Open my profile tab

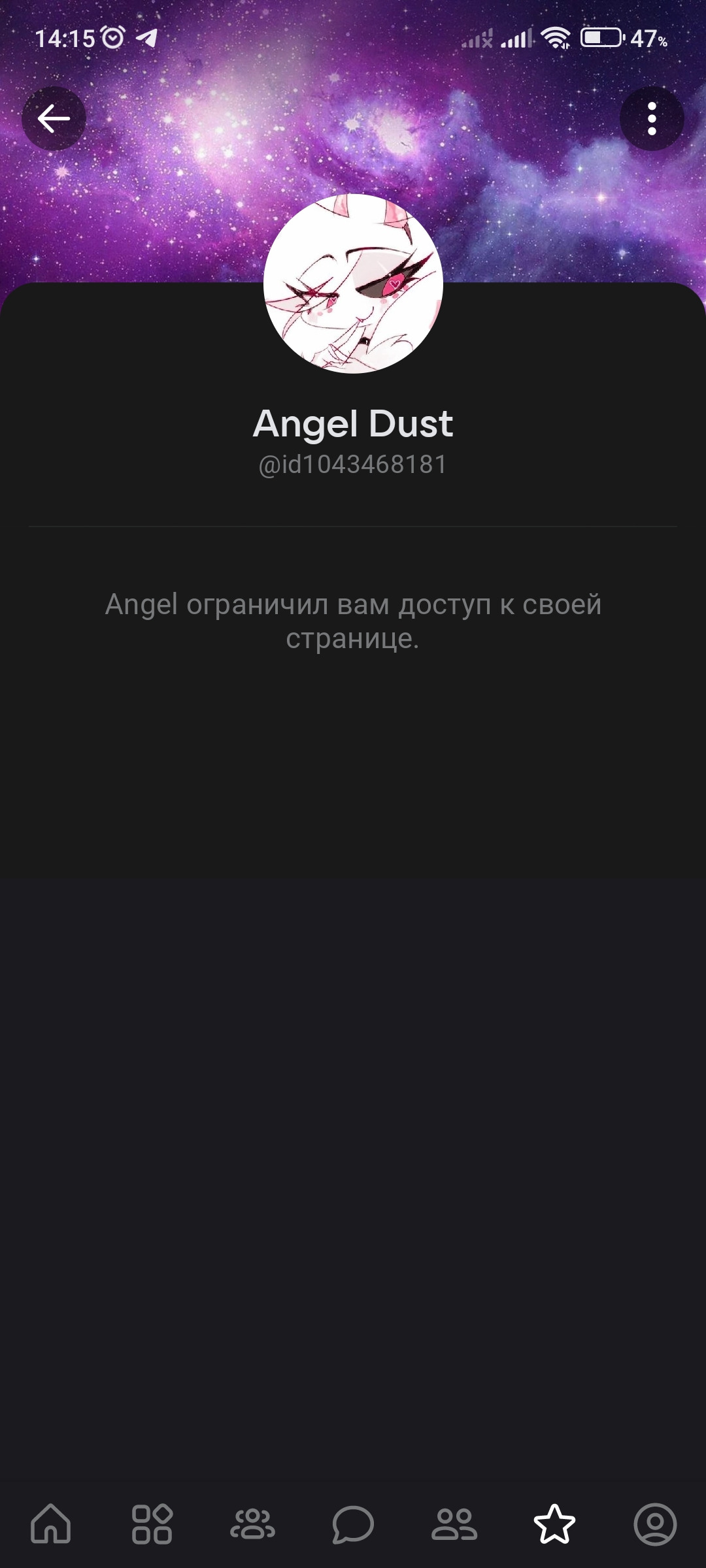[655, 1524]
